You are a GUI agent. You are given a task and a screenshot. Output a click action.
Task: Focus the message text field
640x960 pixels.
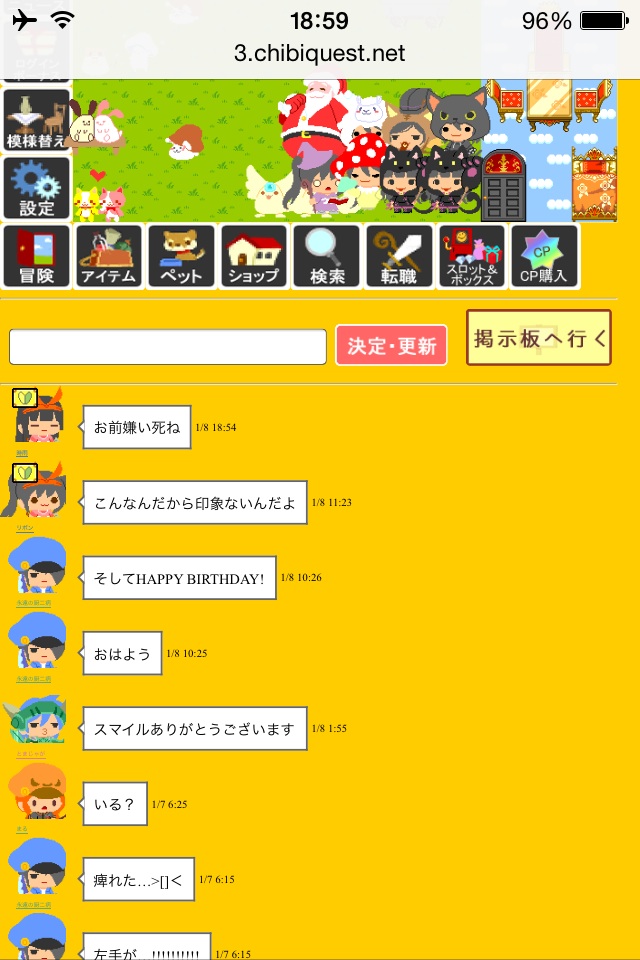[x=168, y=347]
